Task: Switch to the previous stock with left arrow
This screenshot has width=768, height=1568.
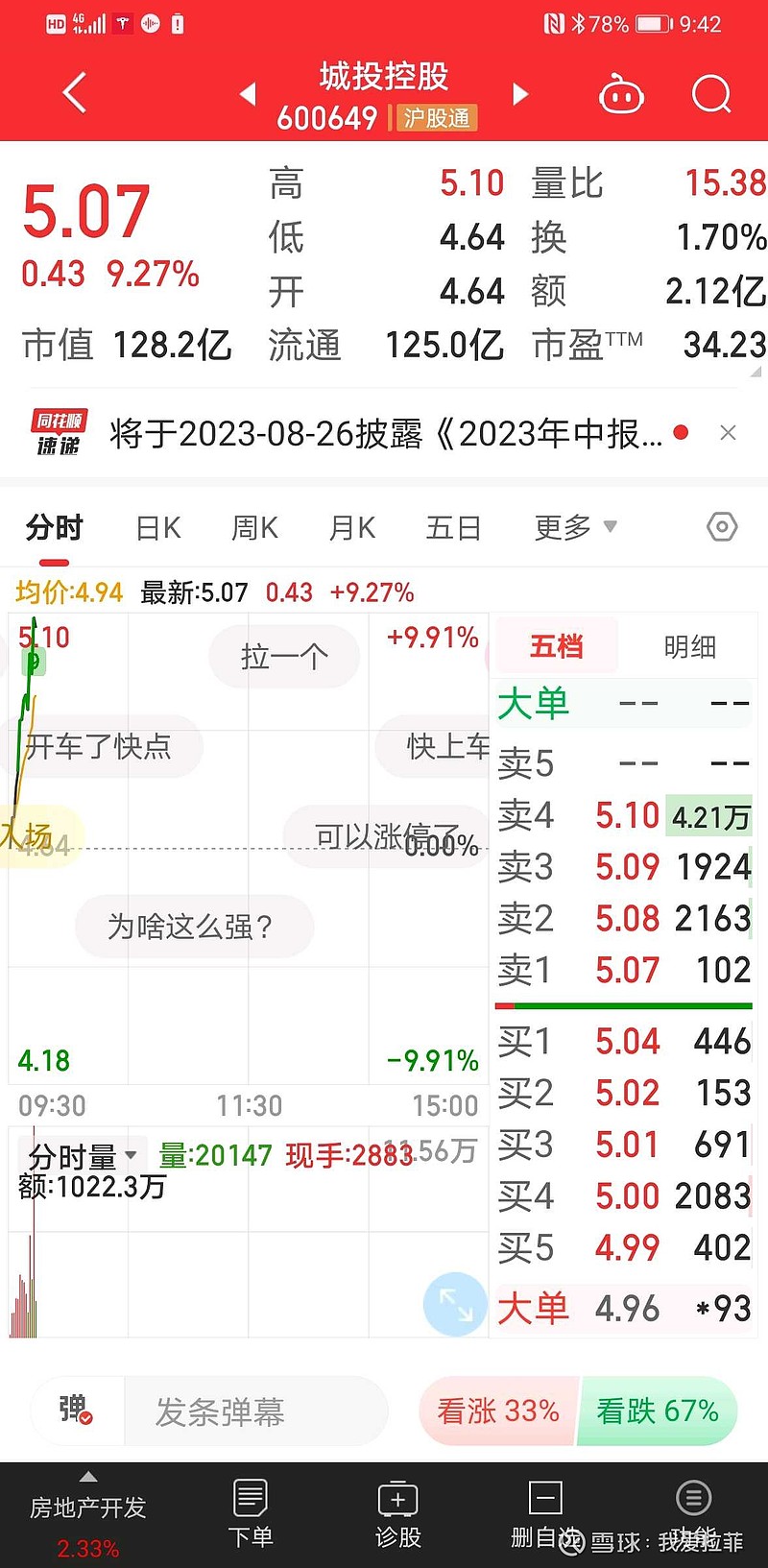Action: point(248,94)
